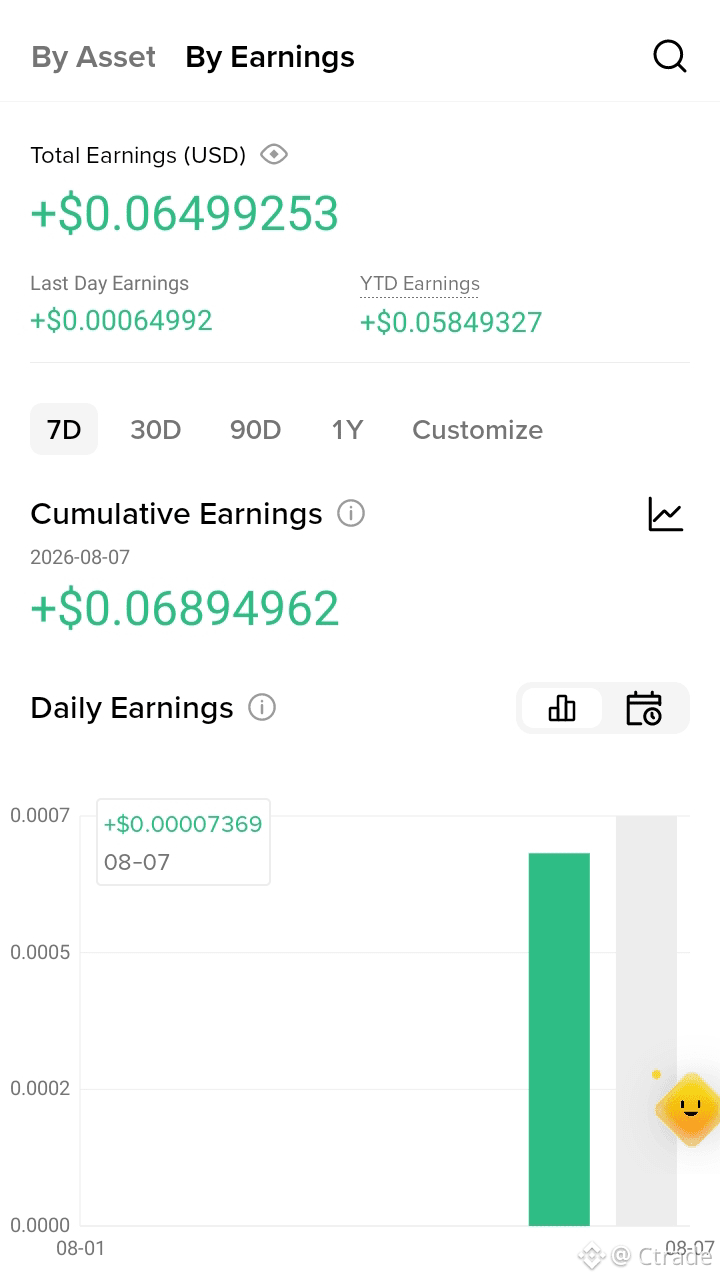The height and width of the screenshot is (1281, 720).
Task: Open the search icon
Action: point(670,56)
